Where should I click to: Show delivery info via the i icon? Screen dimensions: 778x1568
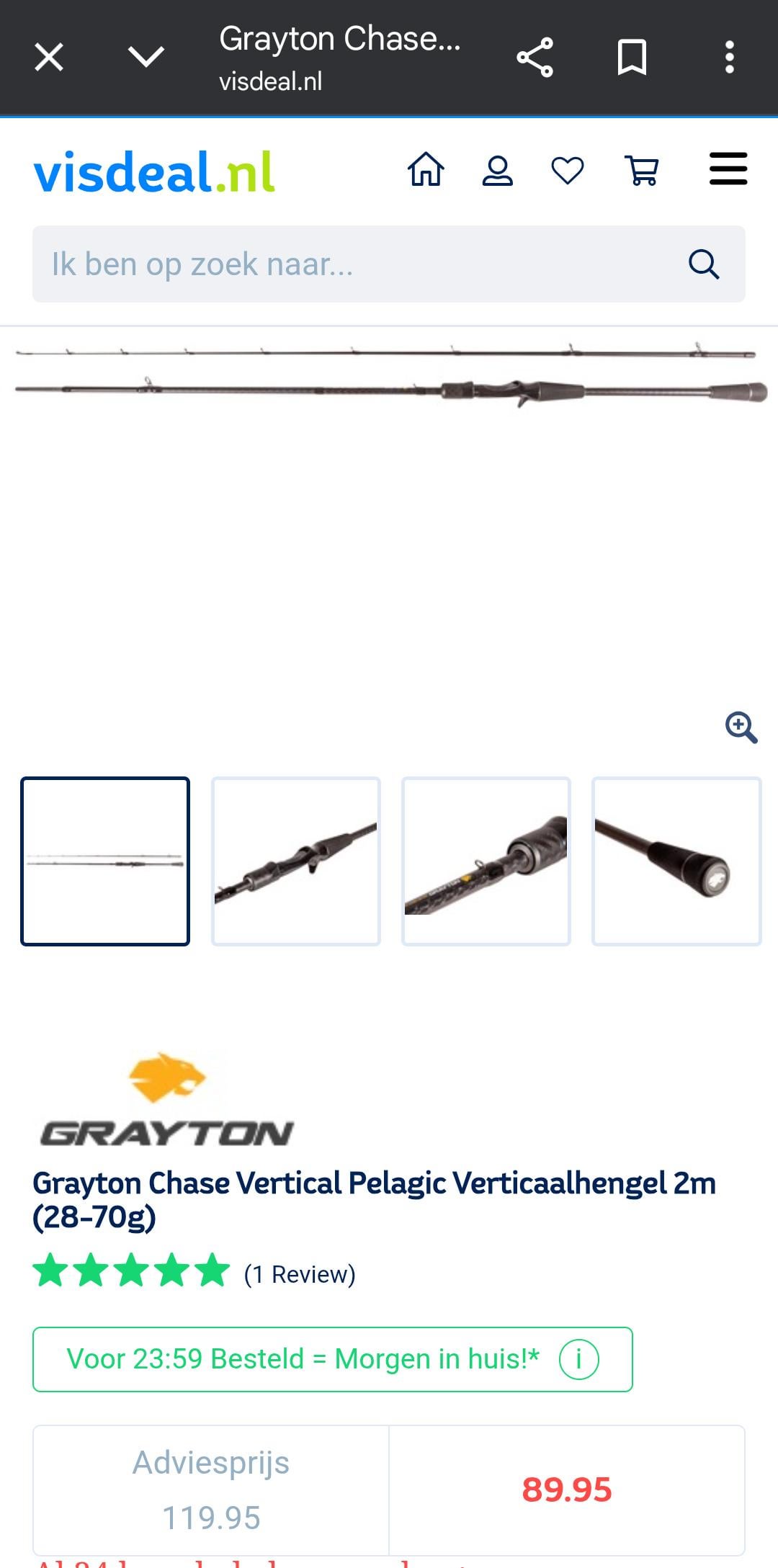[x=578, y=1359]
